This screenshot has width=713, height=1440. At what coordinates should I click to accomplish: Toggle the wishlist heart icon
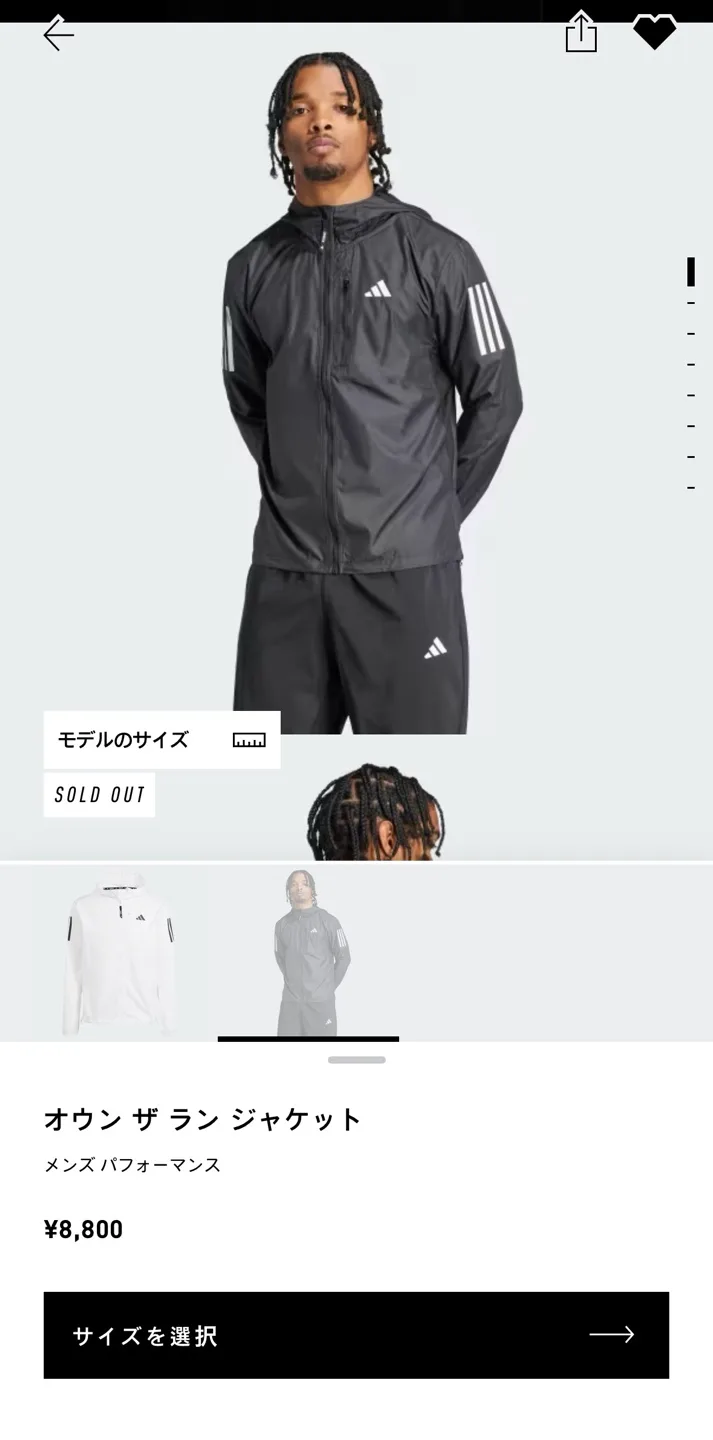tap(655, 32)
